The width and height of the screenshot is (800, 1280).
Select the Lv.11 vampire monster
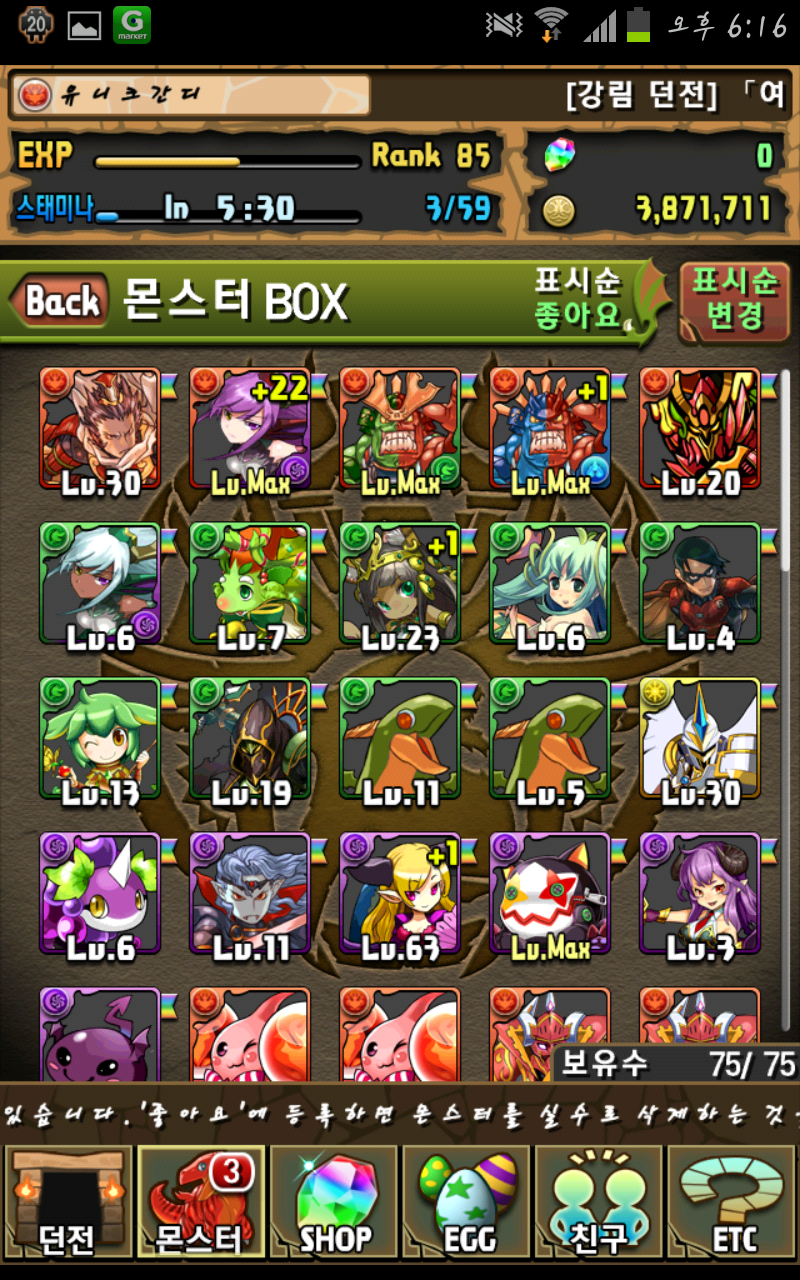tap(250, 896)
